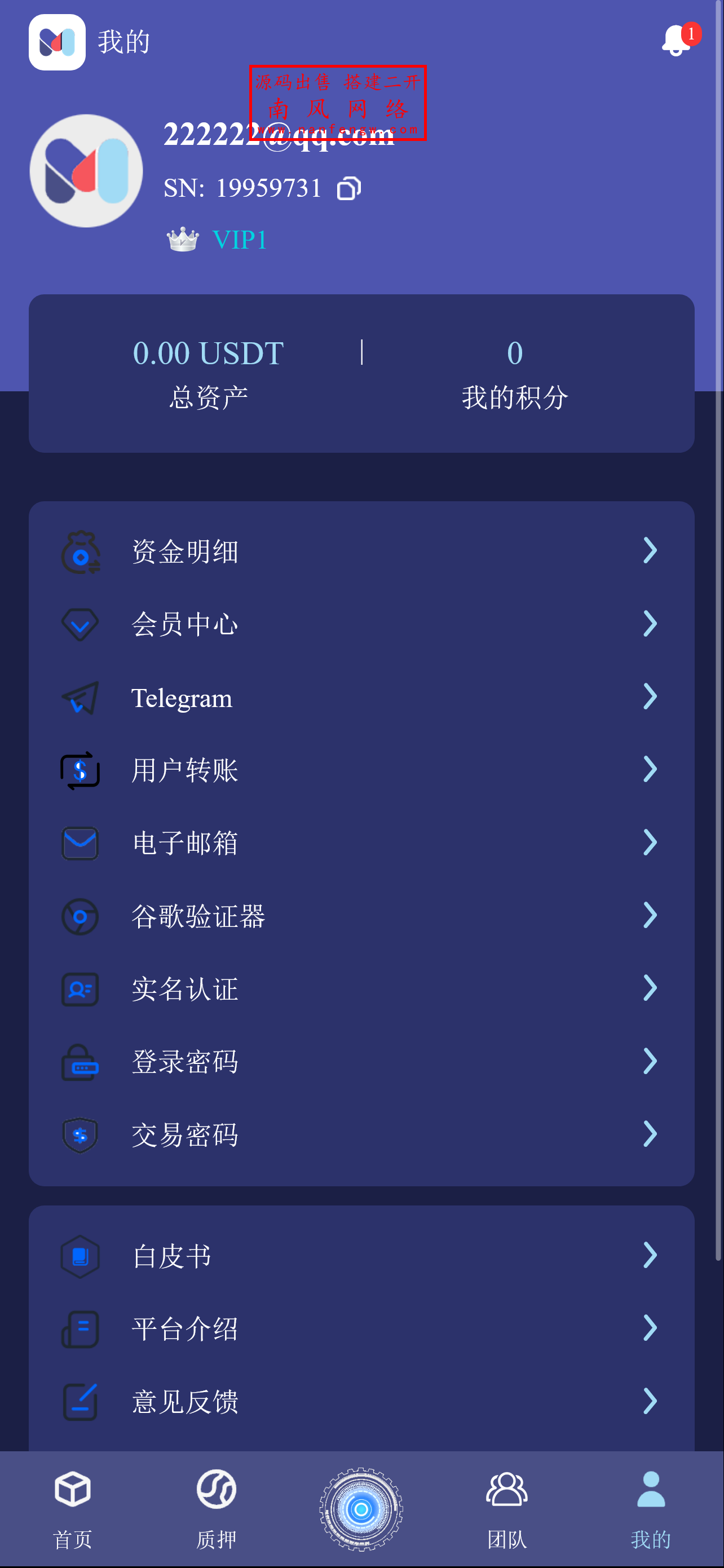Click the Telegram paper plane icon
This screenshot has height=1568, width=724.
(80, 697)
